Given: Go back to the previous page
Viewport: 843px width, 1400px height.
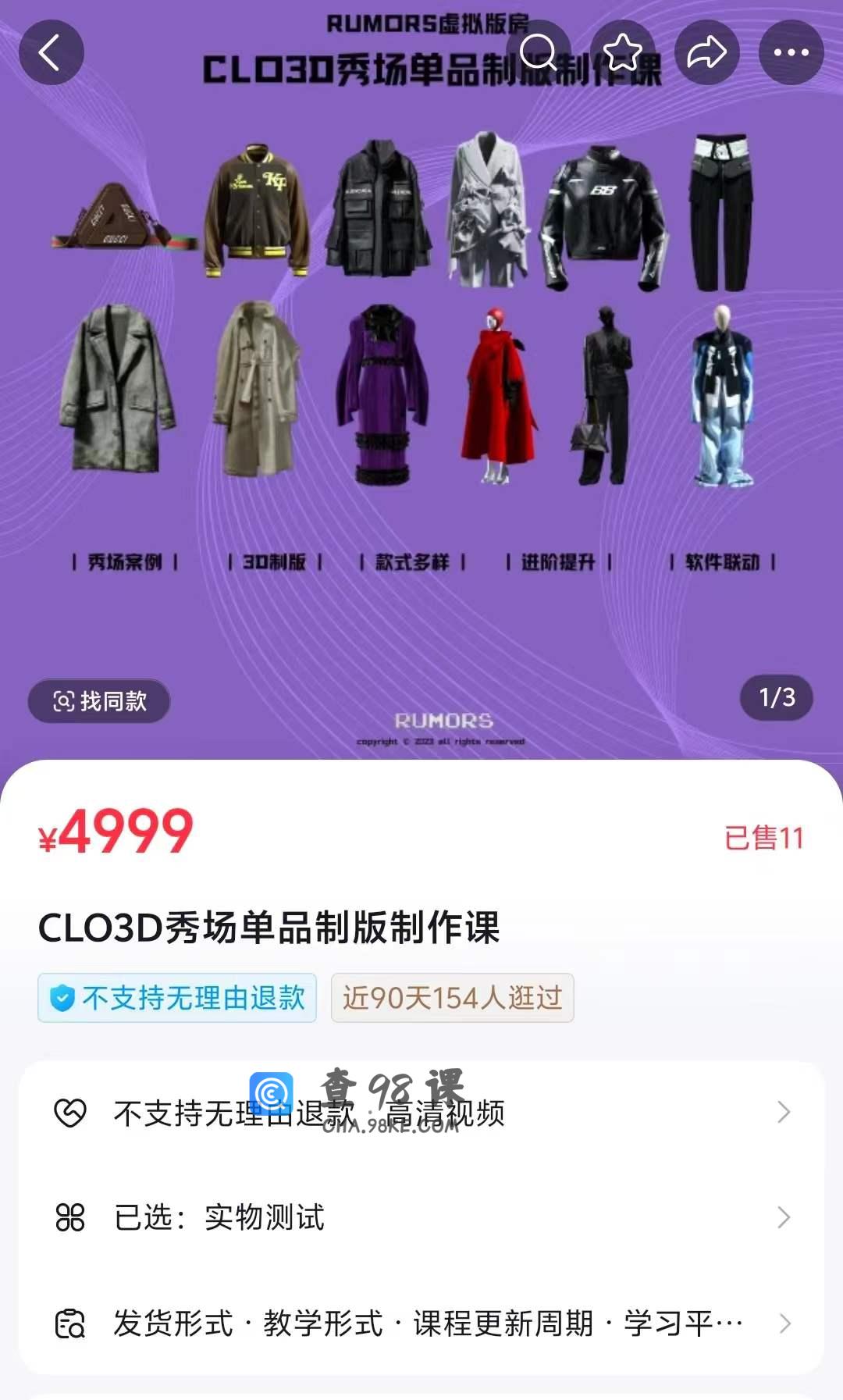Looking at the screenshot, I should tap(51, 52).
